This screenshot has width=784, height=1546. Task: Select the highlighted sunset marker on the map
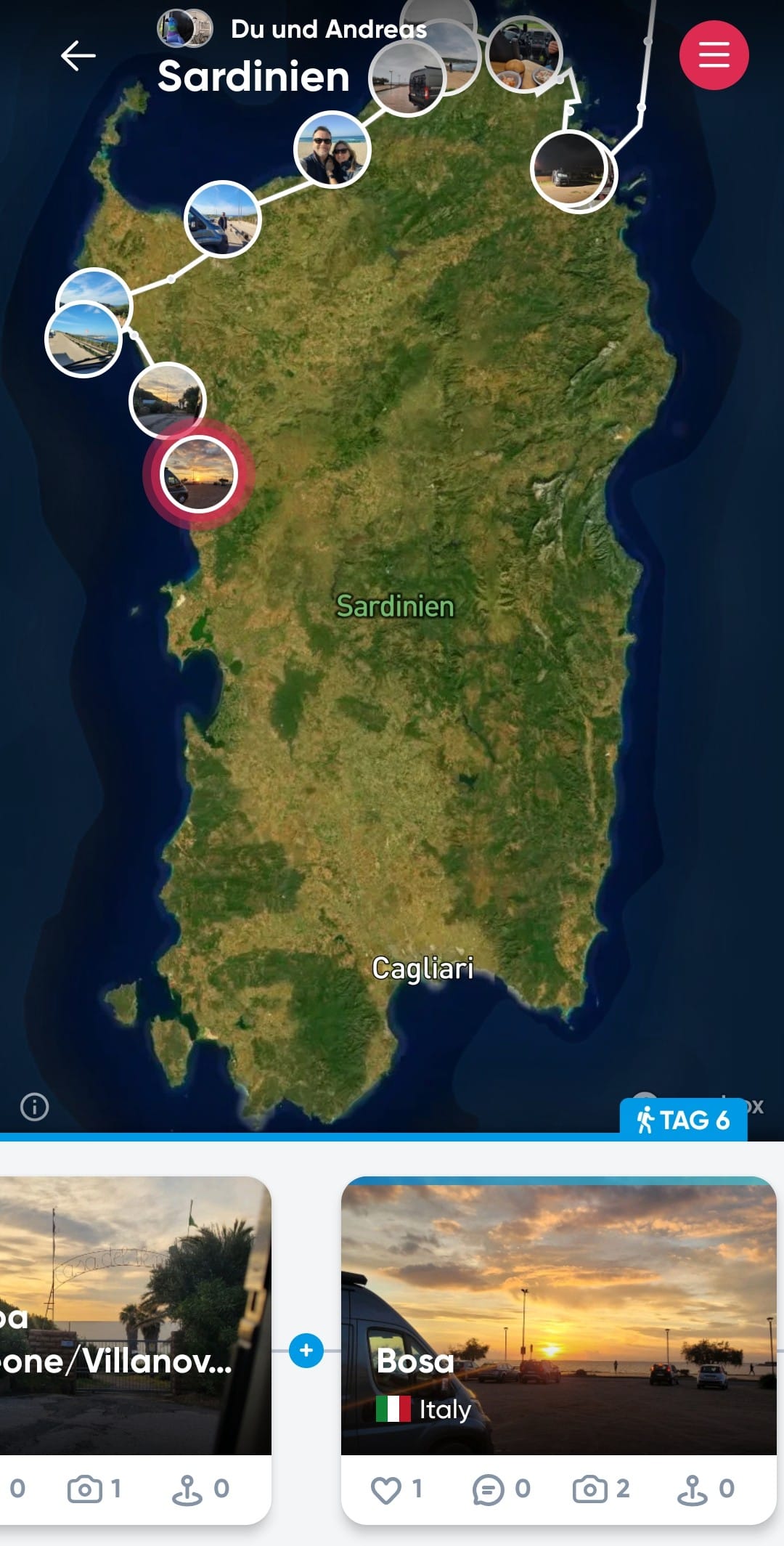198,474
